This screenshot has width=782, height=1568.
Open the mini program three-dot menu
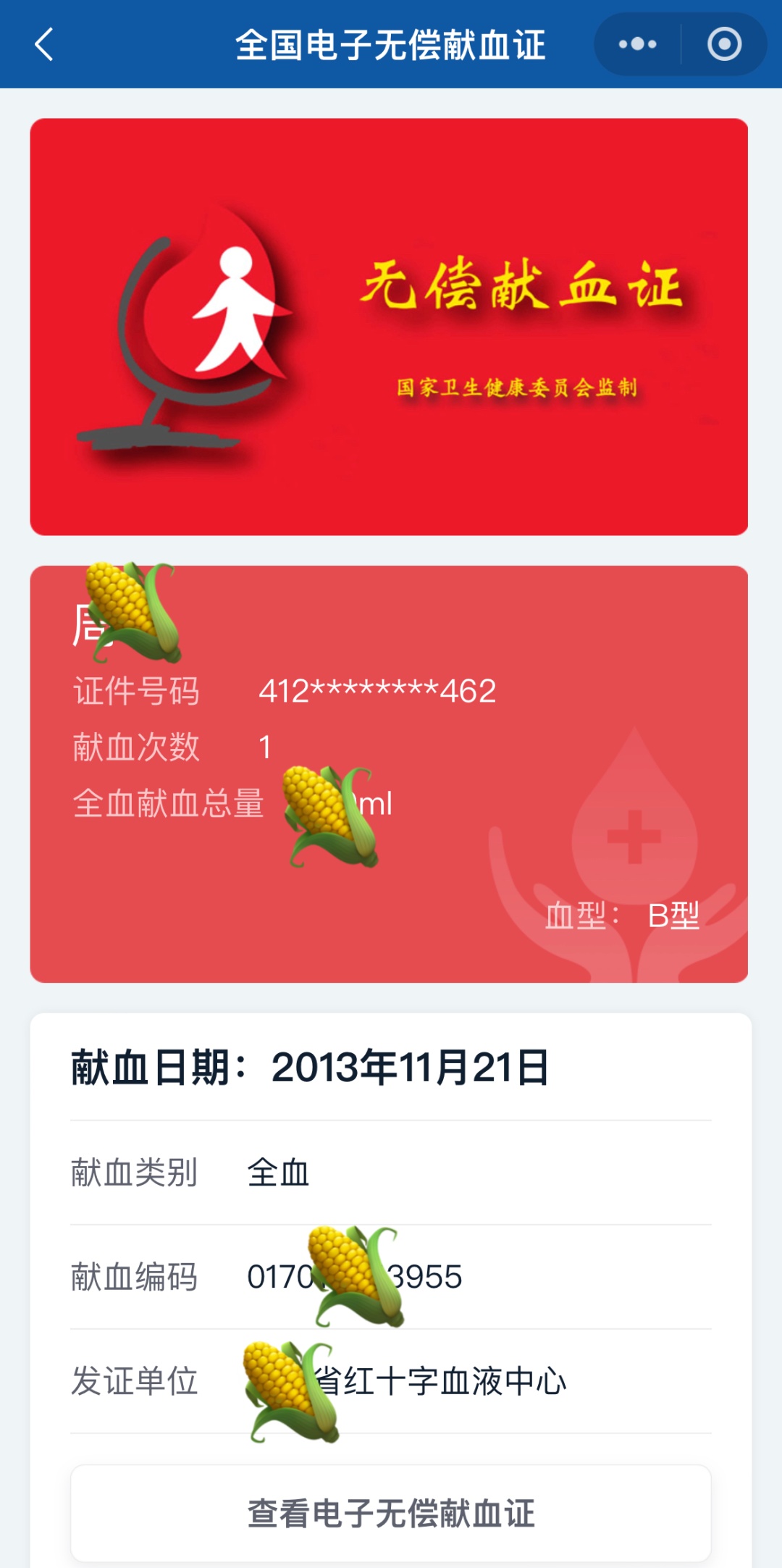pos(637,44)
